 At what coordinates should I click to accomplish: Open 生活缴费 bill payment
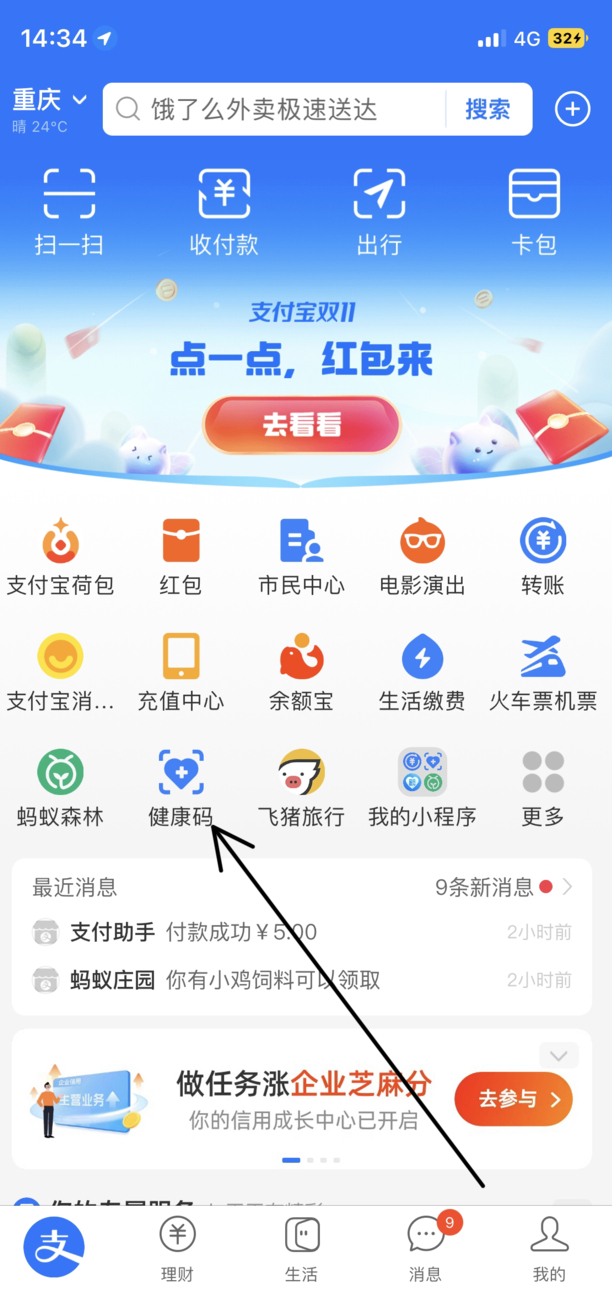[422, 672]
